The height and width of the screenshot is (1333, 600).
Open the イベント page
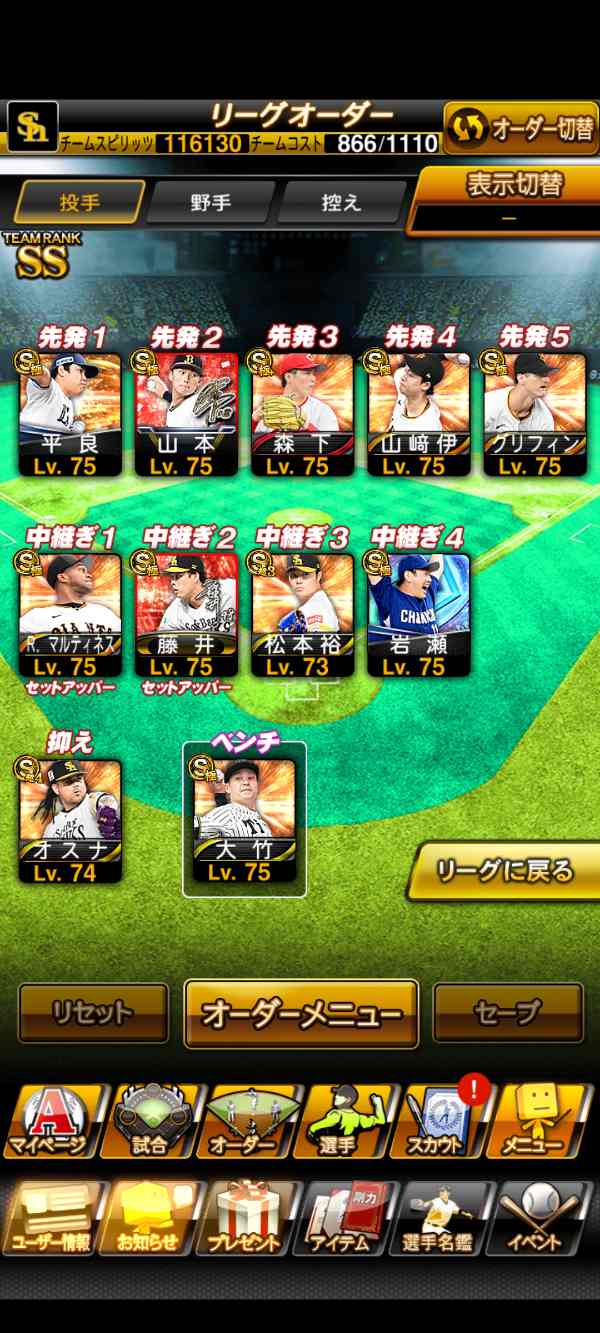click(547, 1218)
